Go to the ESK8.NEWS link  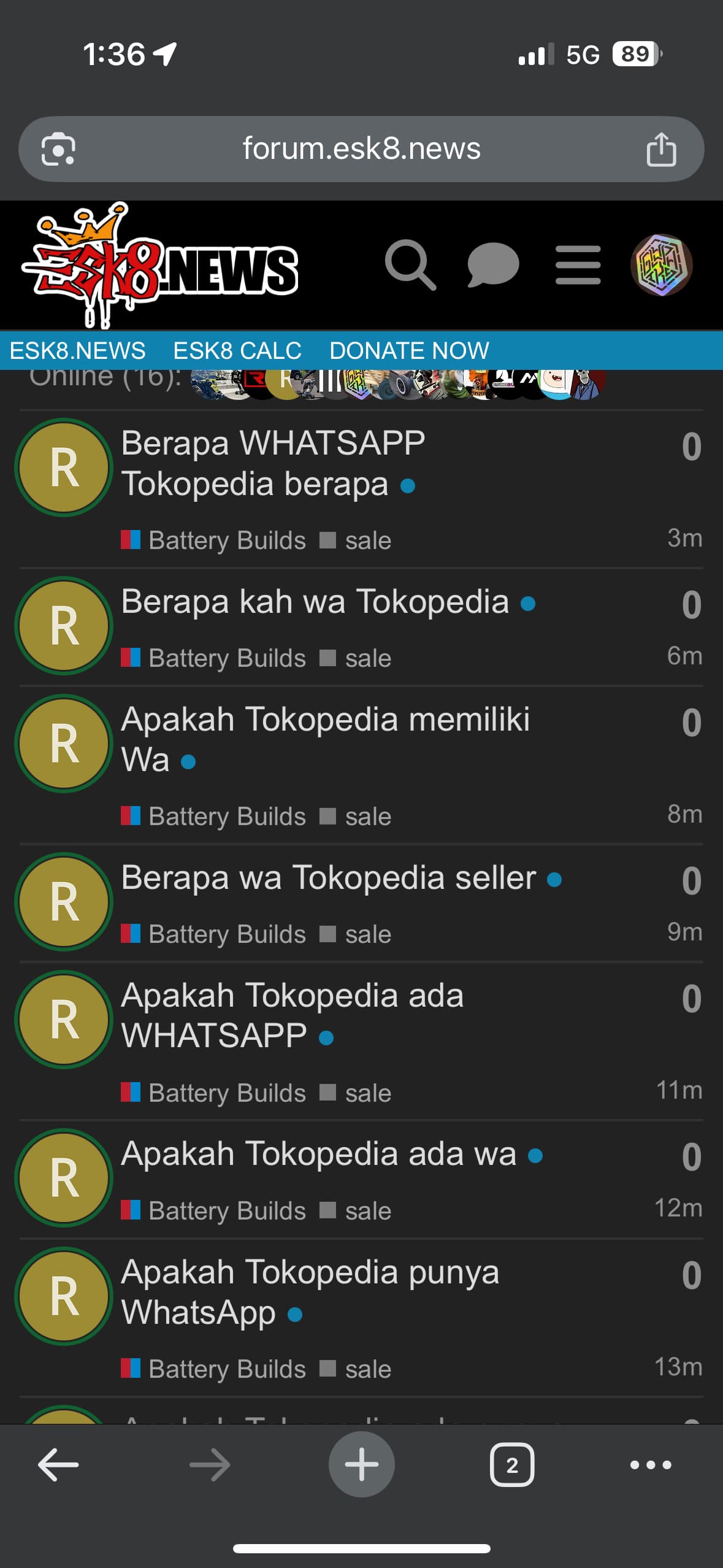pyautogui.click(x=77, y=351)
